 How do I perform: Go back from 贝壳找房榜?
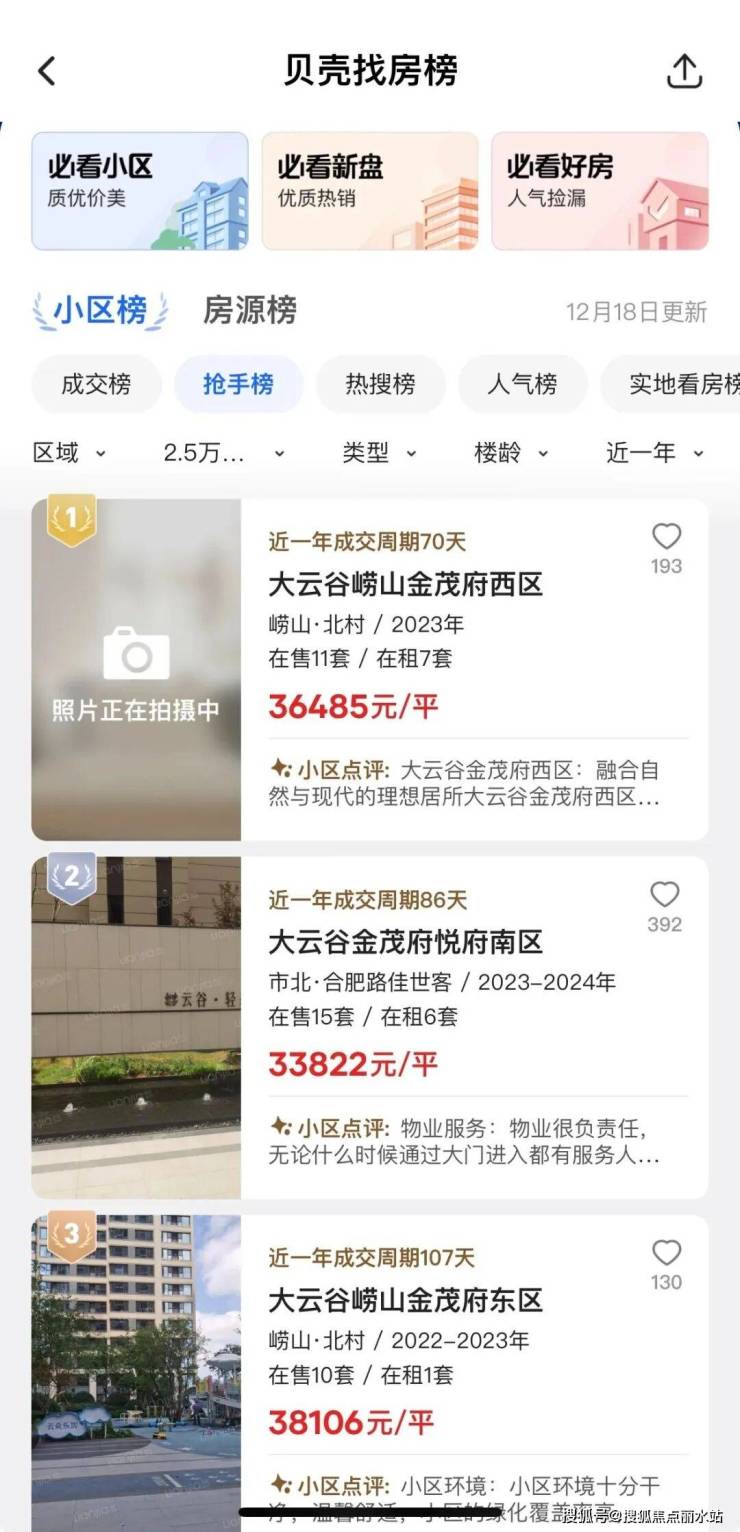click(47, 71)
